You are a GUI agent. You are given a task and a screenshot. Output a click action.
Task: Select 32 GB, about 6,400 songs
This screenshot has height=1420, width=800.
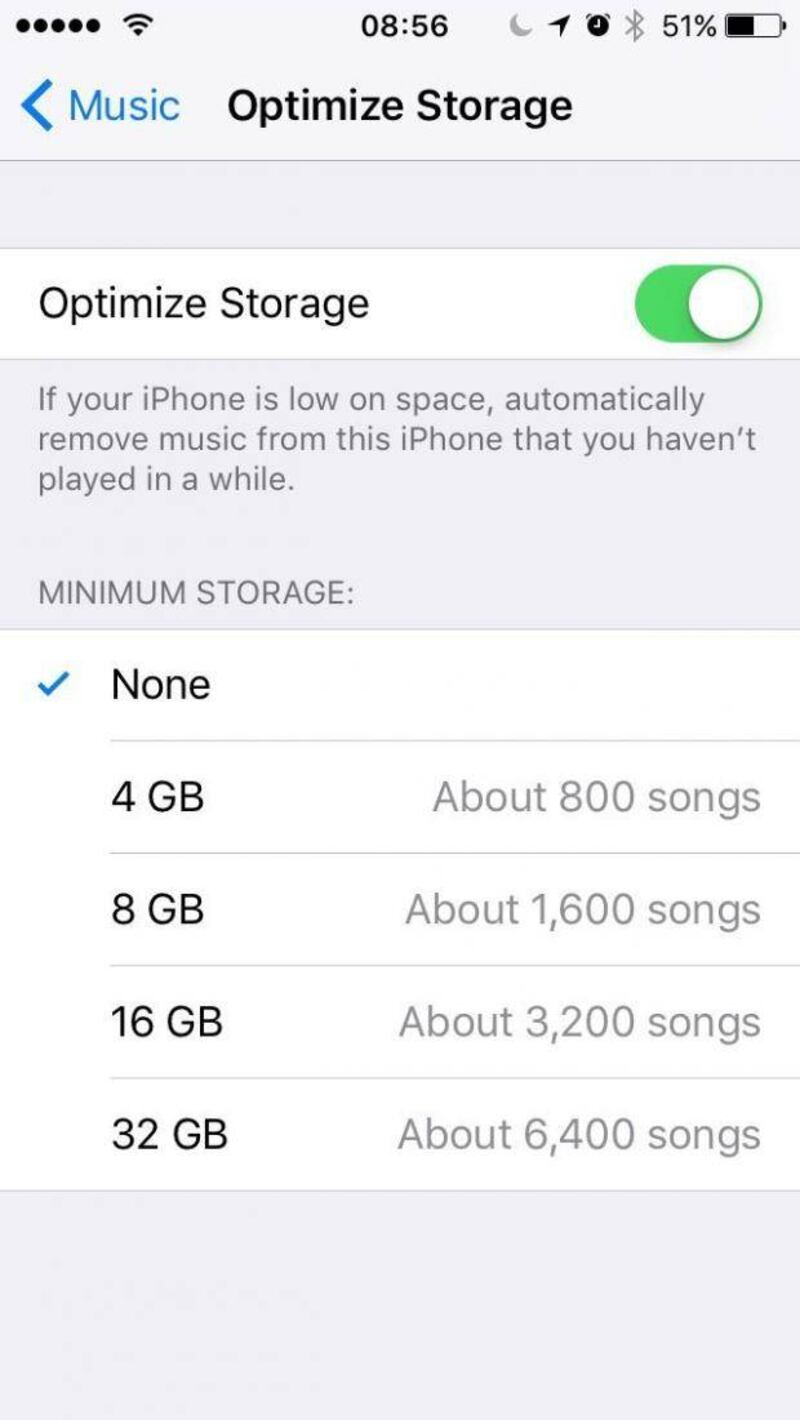pyautogui.click(x=400, y=1135)
